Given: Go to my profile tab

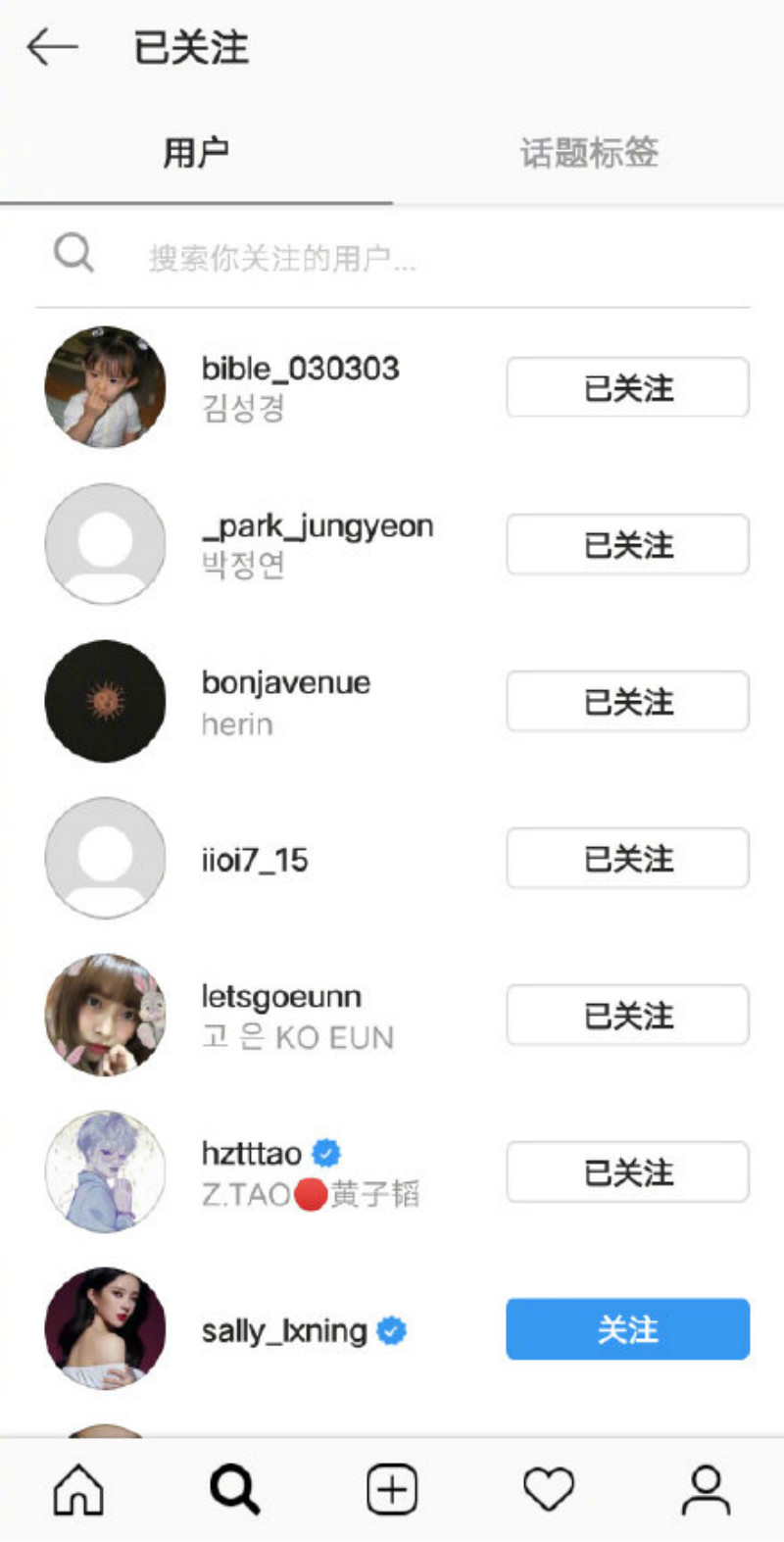Looking at the screenshot, I should (x=706, y=1490).
